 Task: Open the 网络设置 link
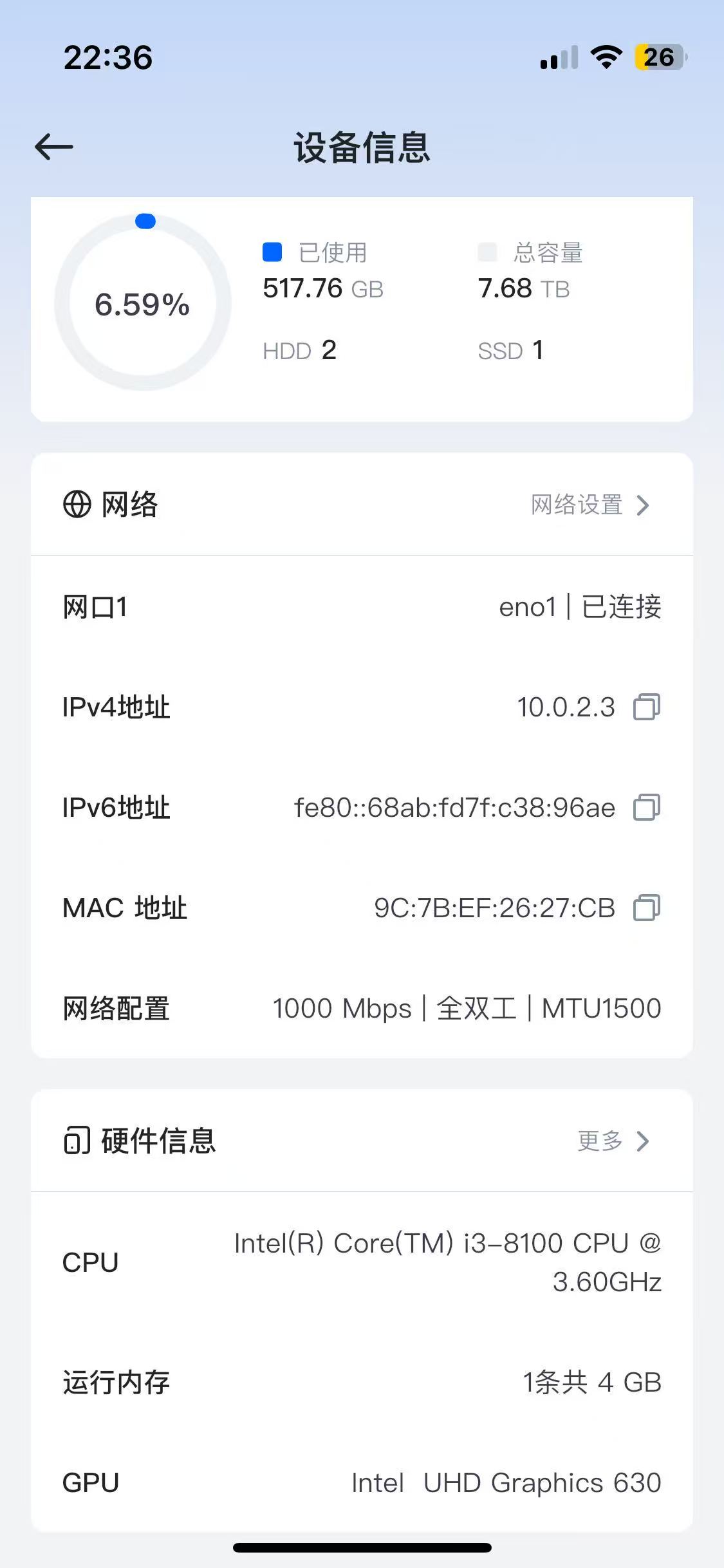pyautogui.click(x=575, y=506)
